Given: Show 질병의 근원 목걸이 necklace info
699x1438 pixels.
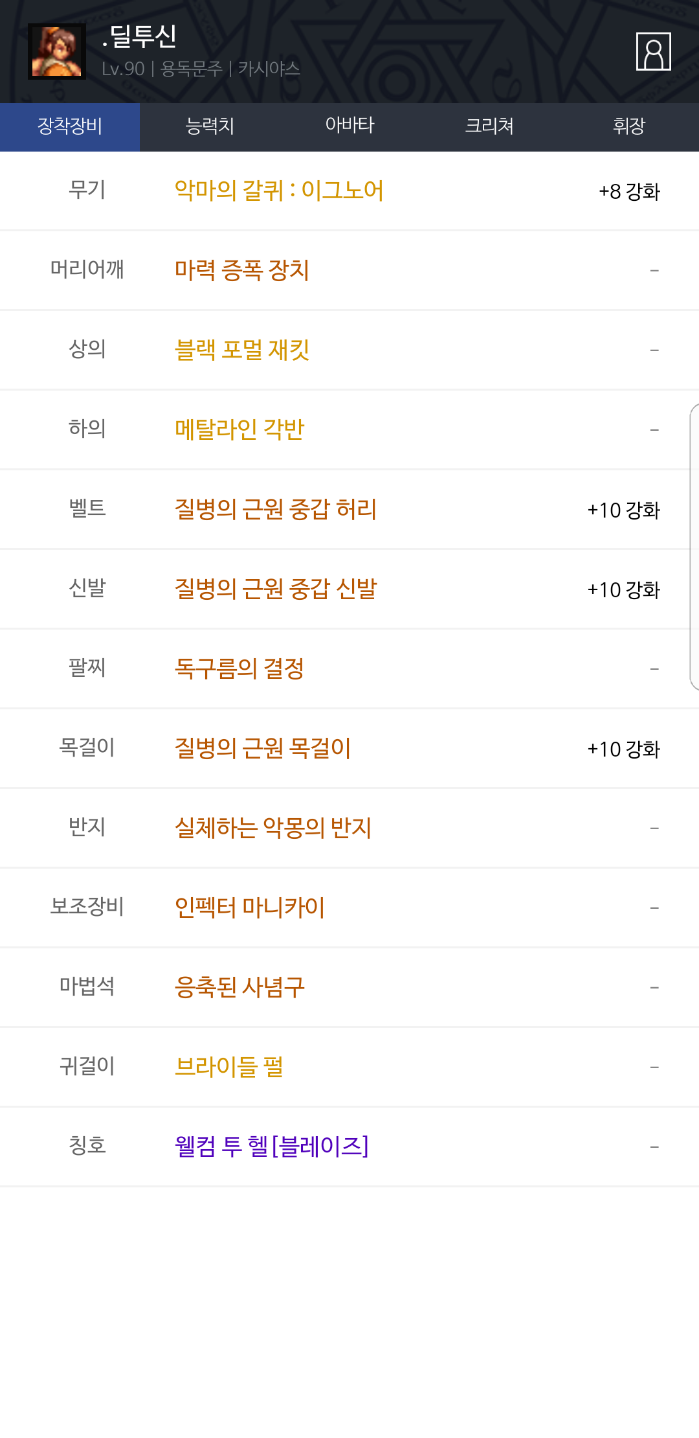Looking at the screenshot, I should pyautogui.click(x=263, y=748).
